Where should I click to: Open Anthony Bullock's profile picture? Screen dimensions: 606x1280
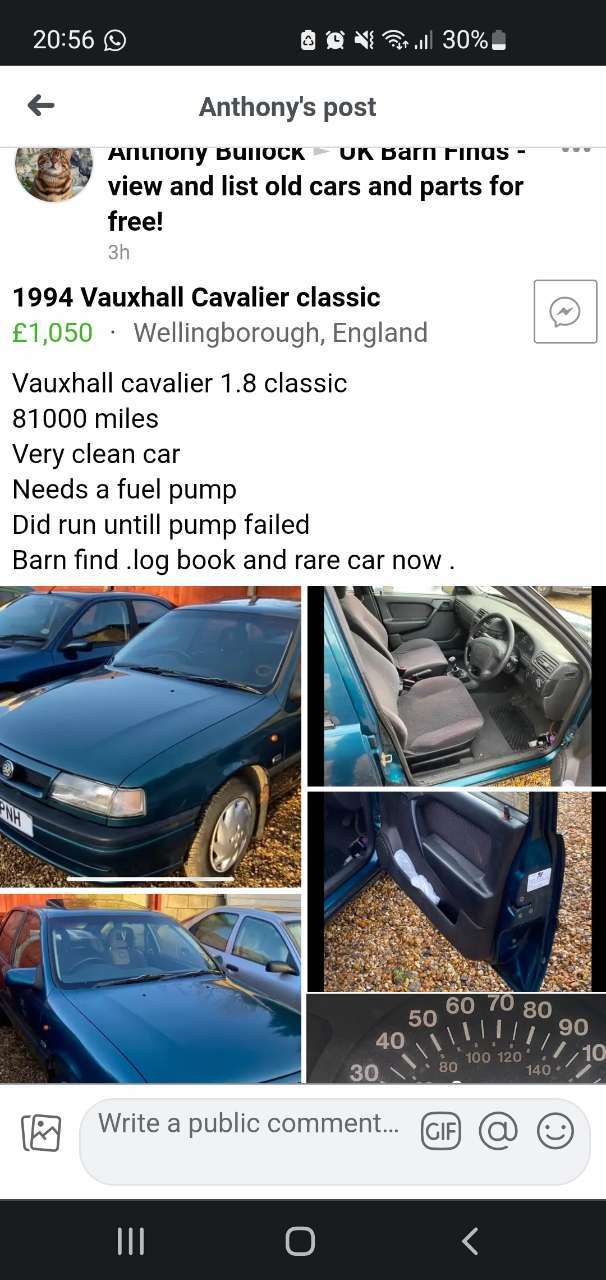pyautogui.click(x=54, y=172)
